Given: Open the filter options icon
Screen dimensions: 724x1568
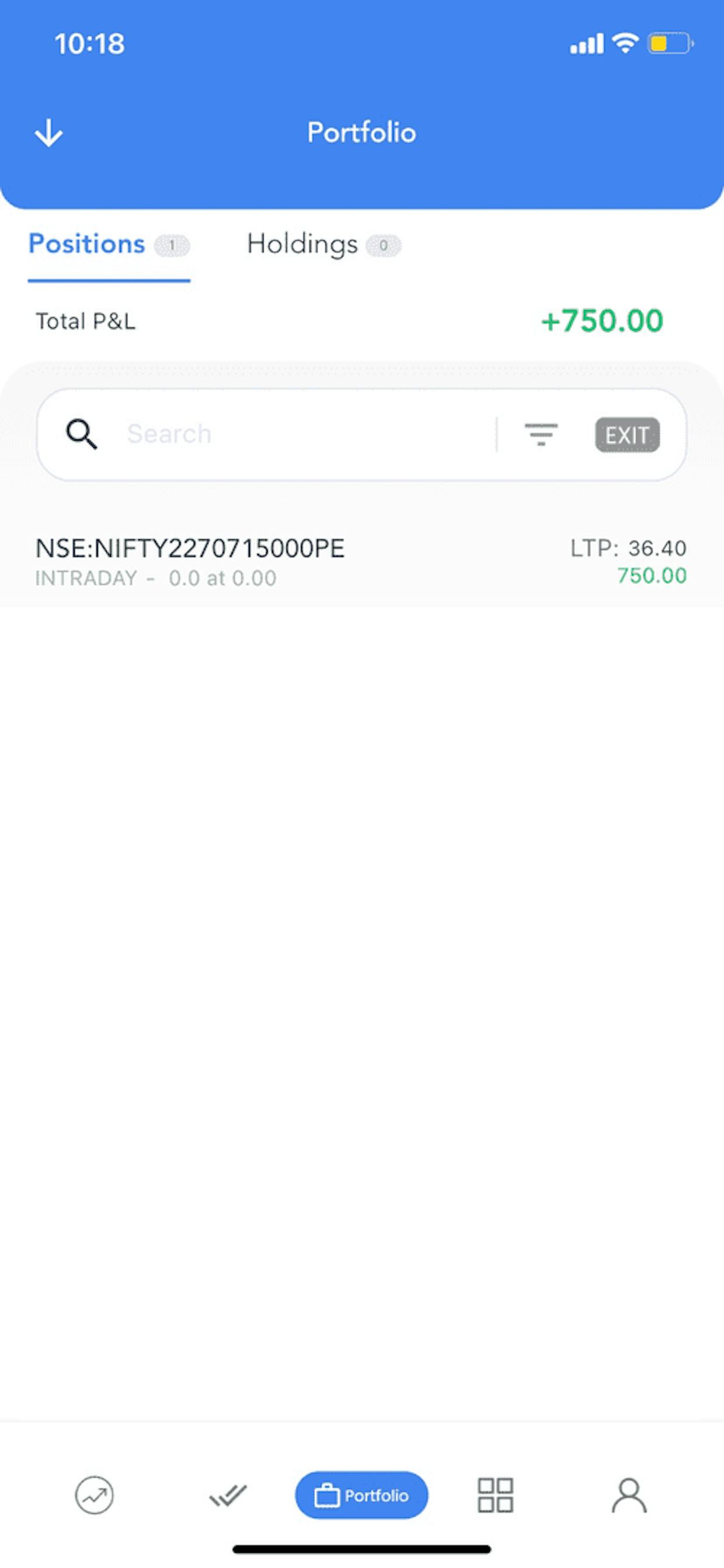Looking at the screenshot, I should (541, 435).
